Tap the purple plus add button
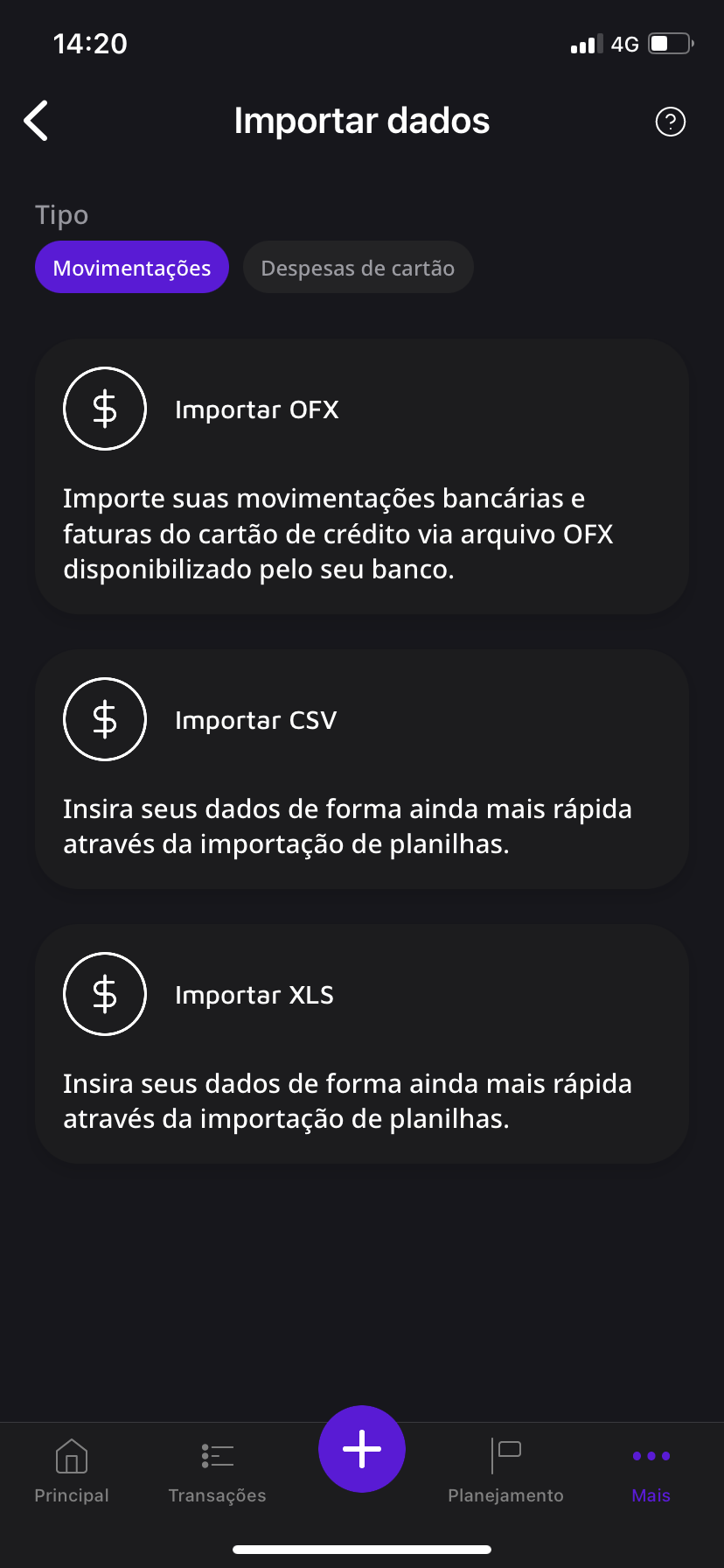Screen dimensions: 724x1568 click(x=362, y=1449)
